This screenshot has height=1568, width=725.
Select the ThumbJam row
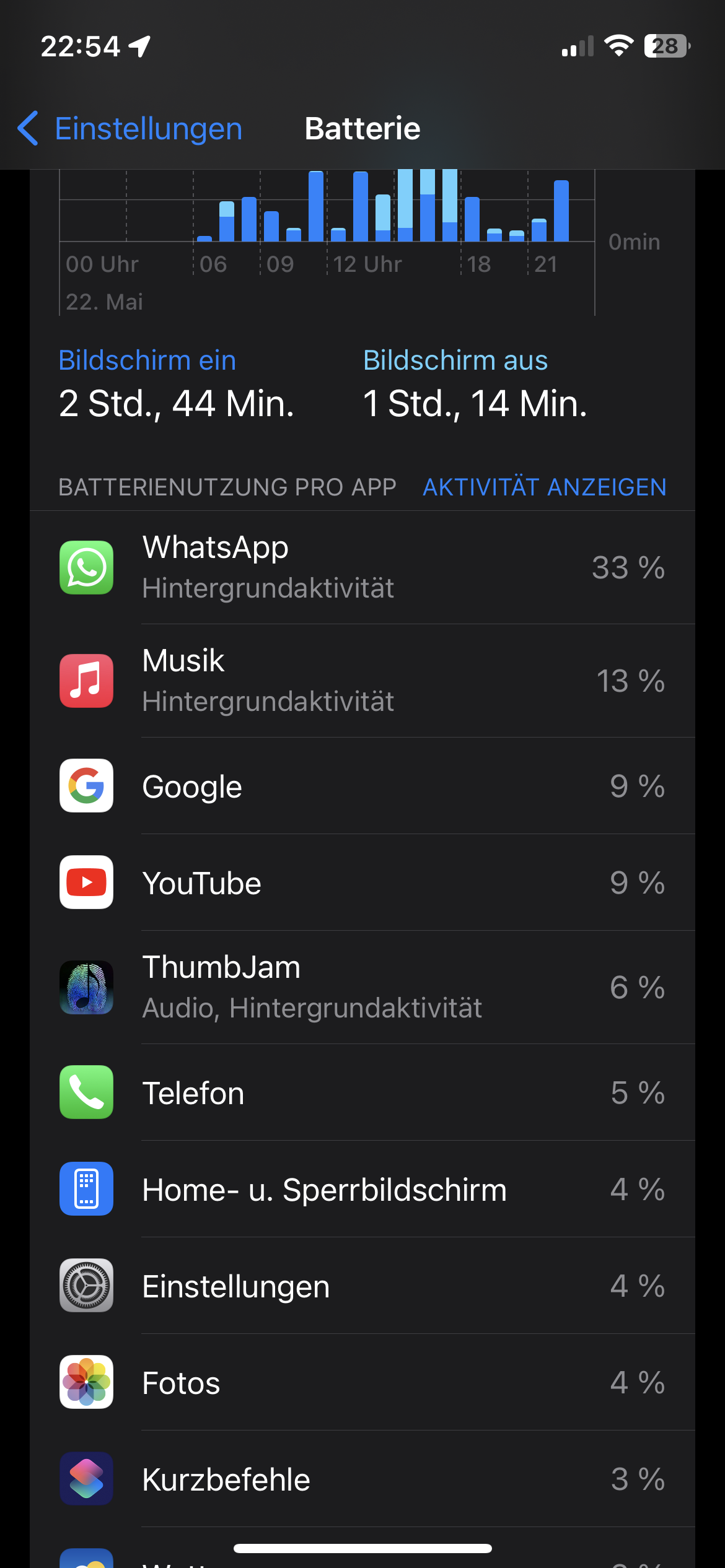click(362, 987)
